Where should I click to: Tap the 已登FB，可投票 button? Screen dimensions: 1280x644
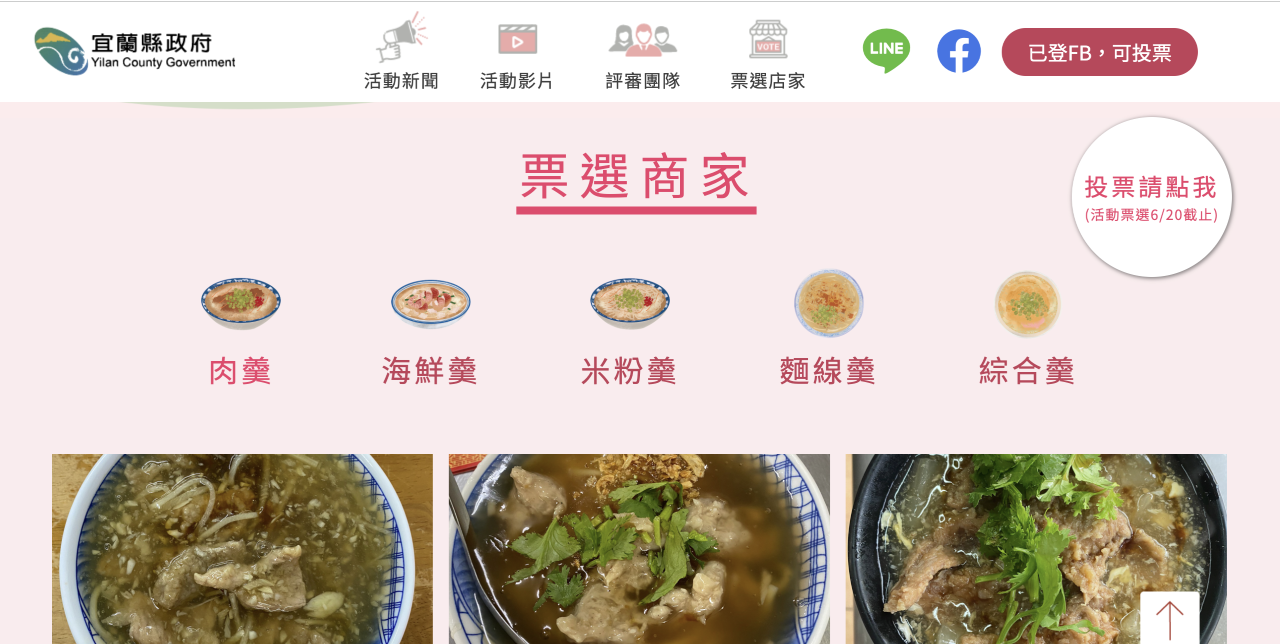pyautogui.click(x=1099, y=52)
